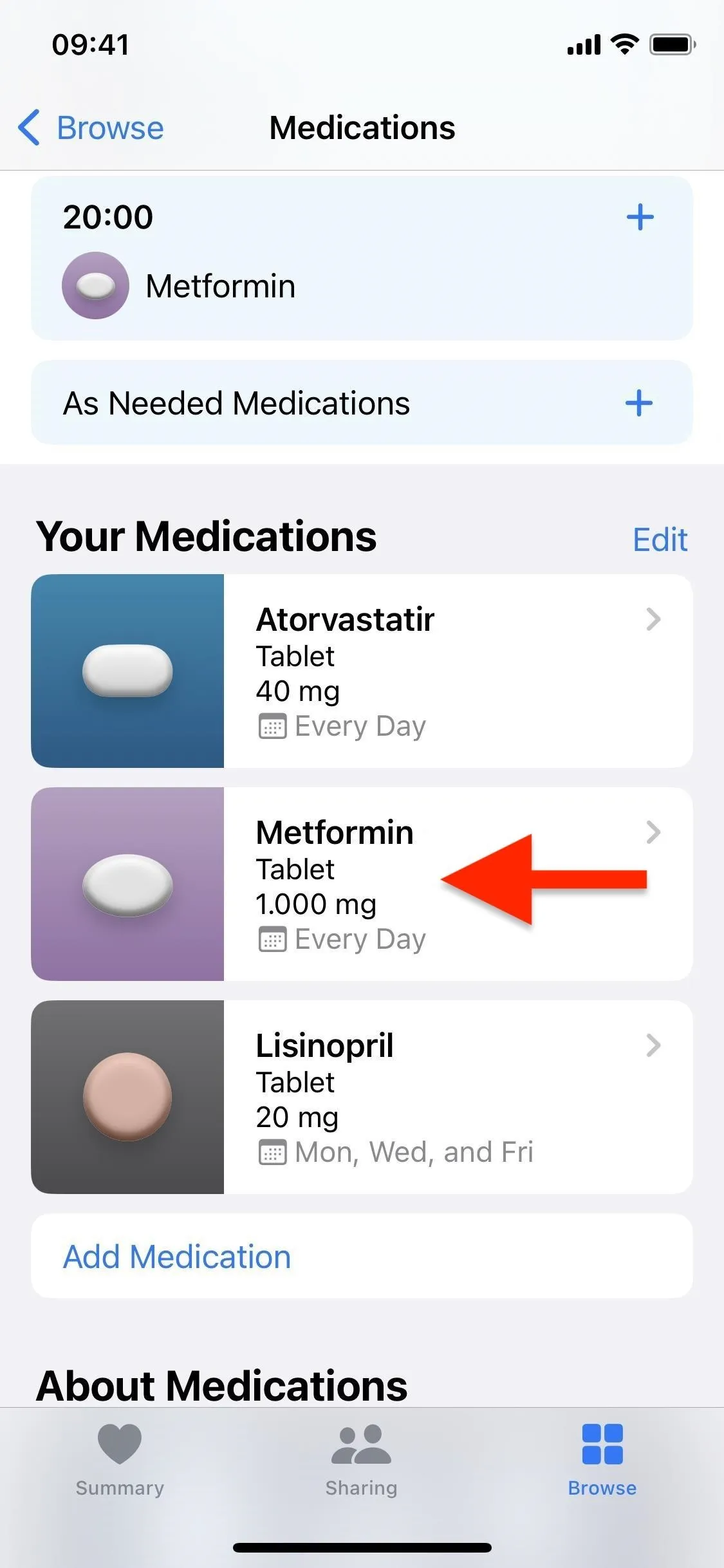Select the Browse tab
Screen dimensions: 724x1568
click(602, 1461)
